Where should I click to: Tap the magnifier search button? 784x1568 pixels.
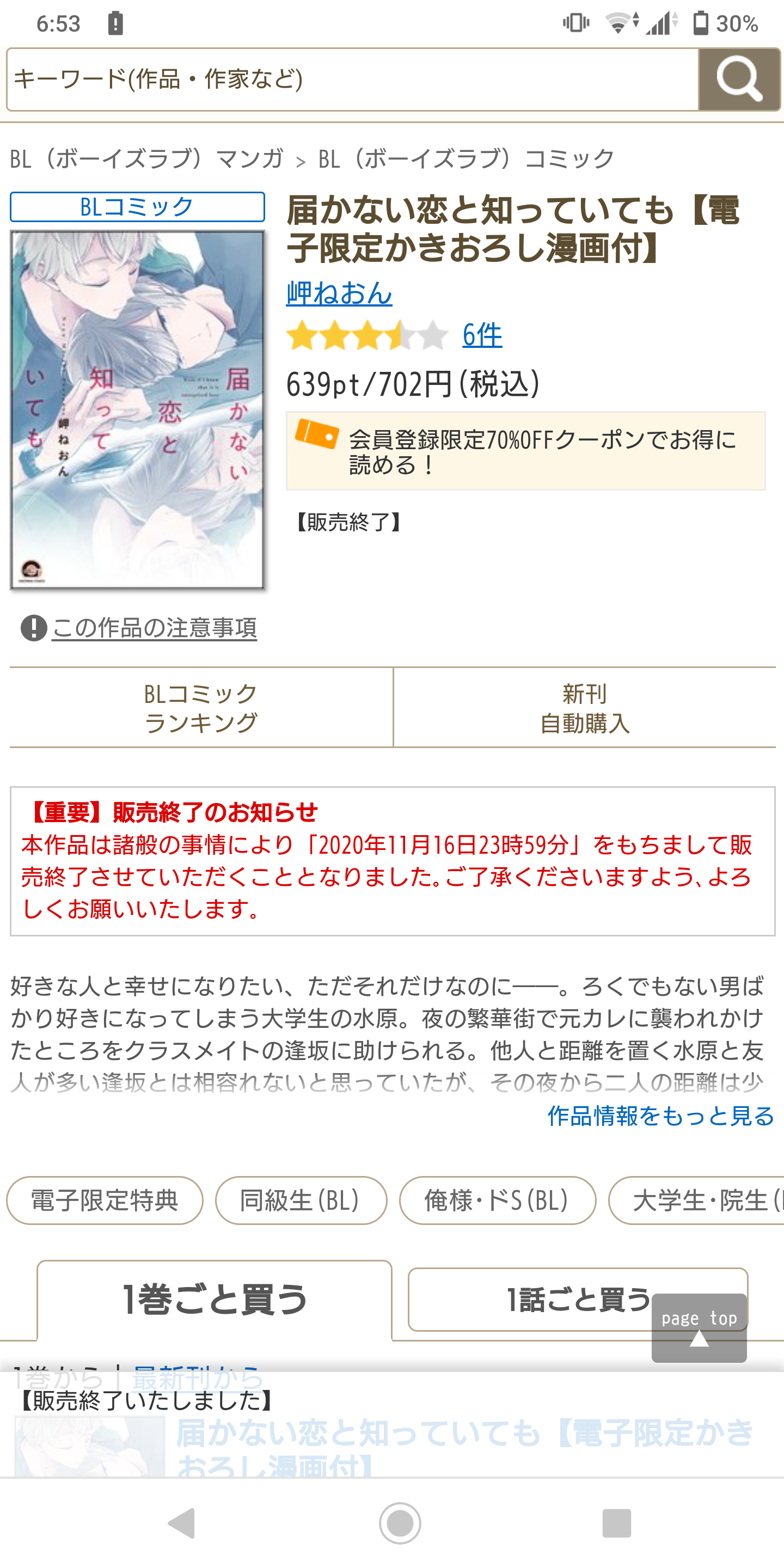coord(738,79)
